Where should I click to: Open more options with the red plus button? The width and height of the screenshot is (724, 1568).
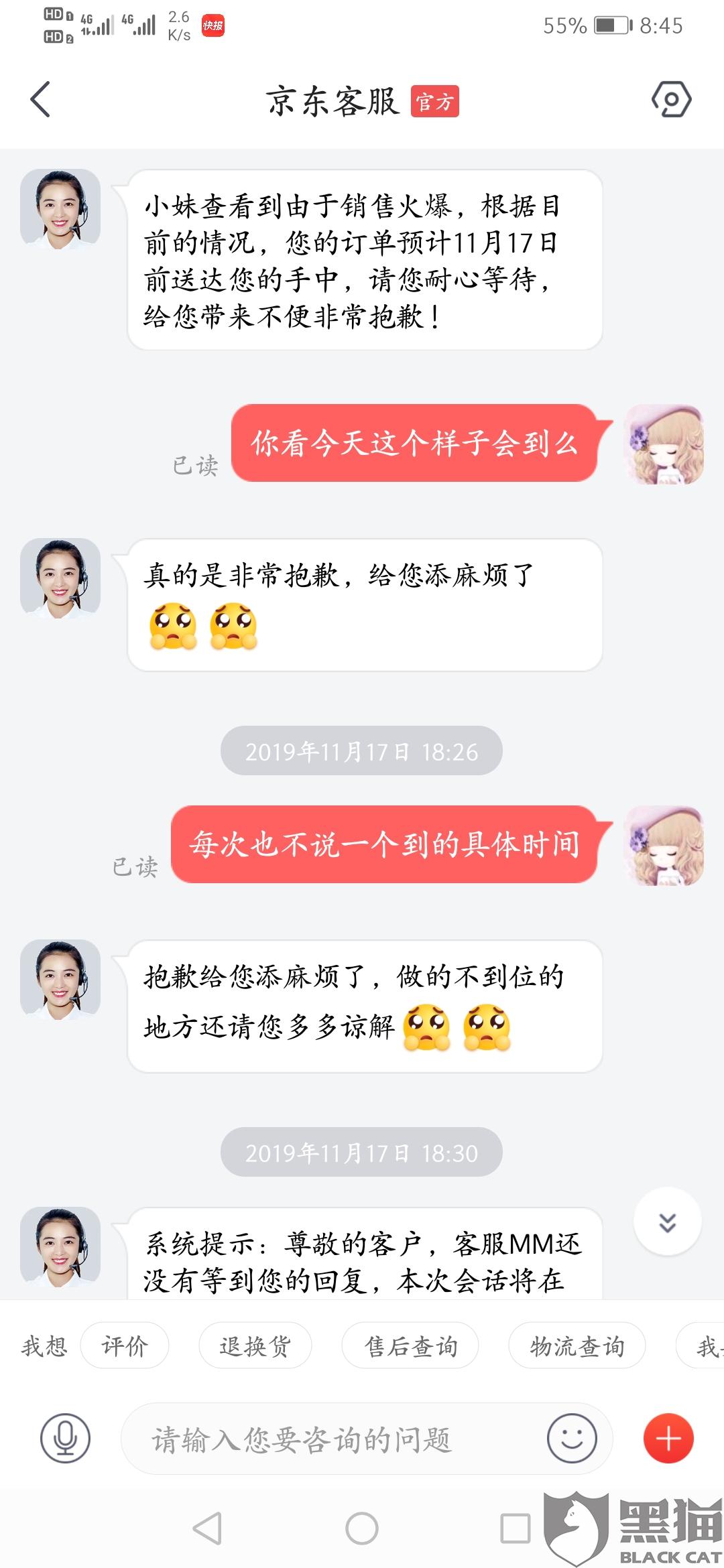[x=668, y=1438]
